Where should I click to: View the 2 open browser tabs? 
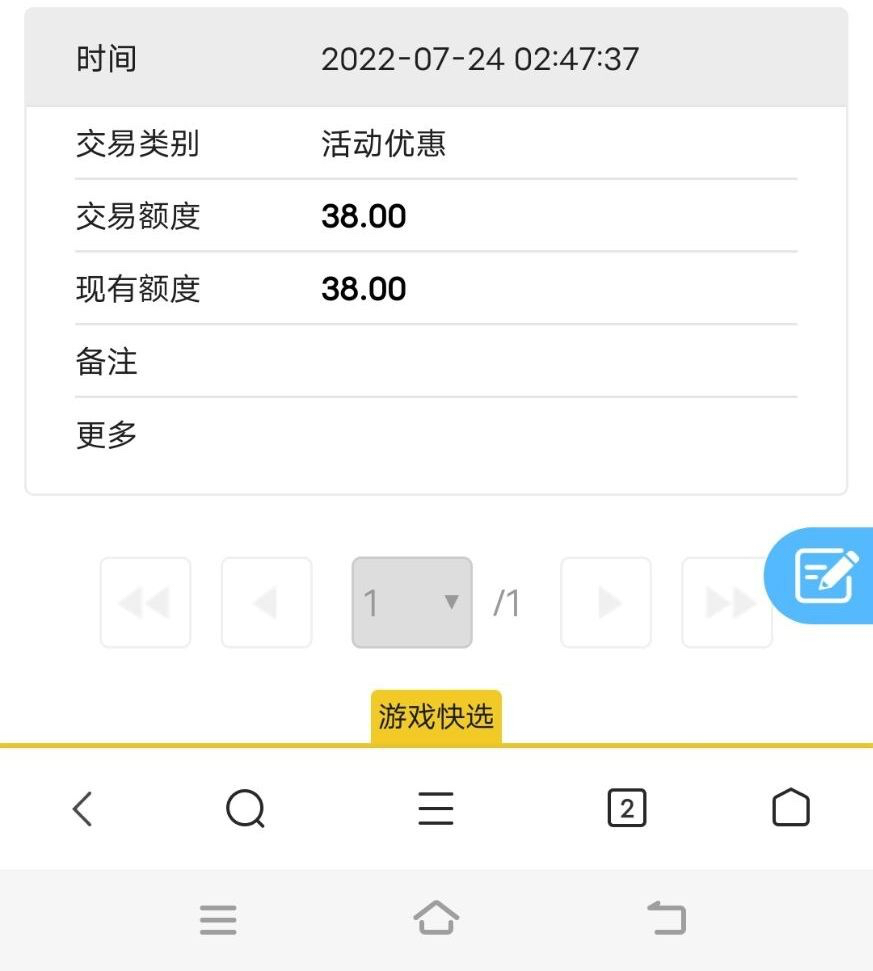pos(627,808)
